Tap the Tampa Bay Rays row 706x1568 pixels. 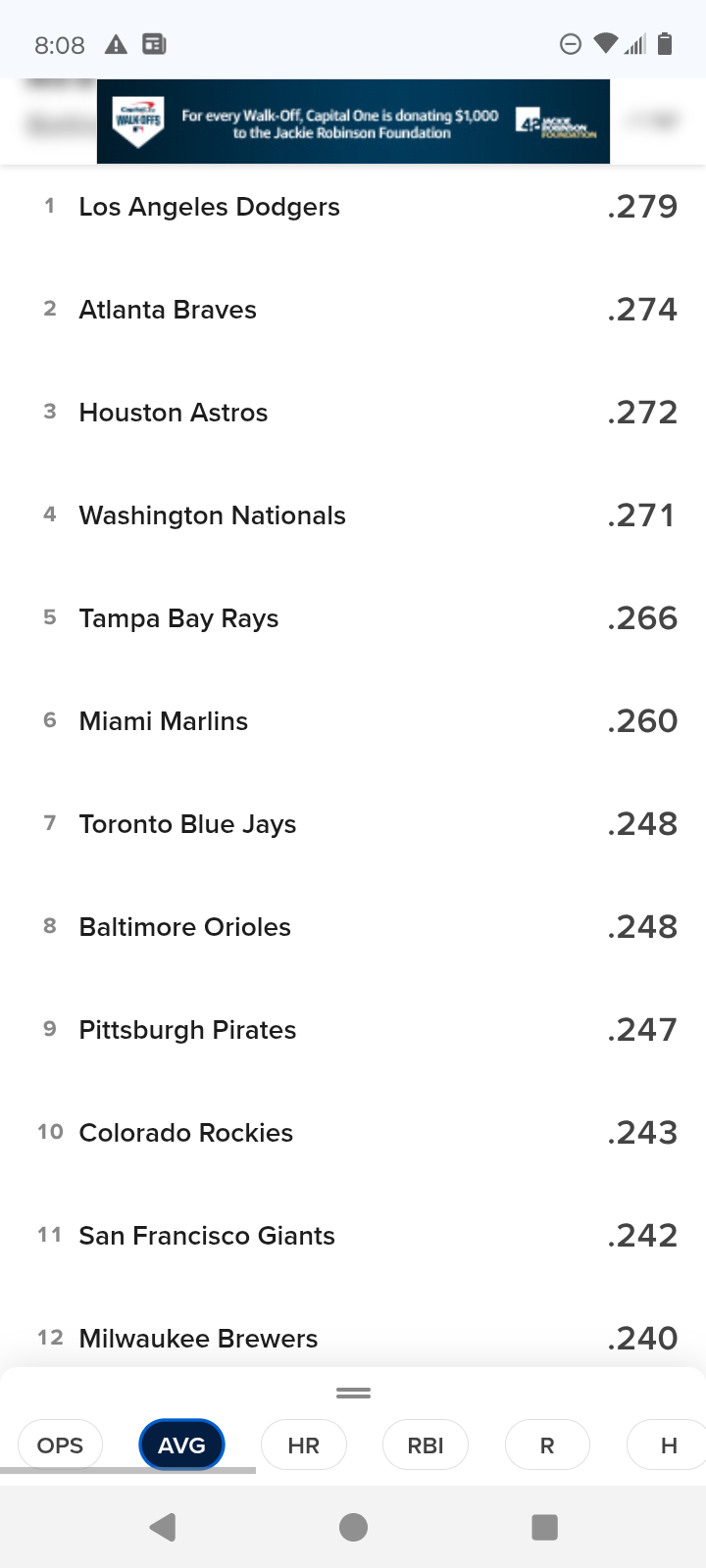[353, 618]
